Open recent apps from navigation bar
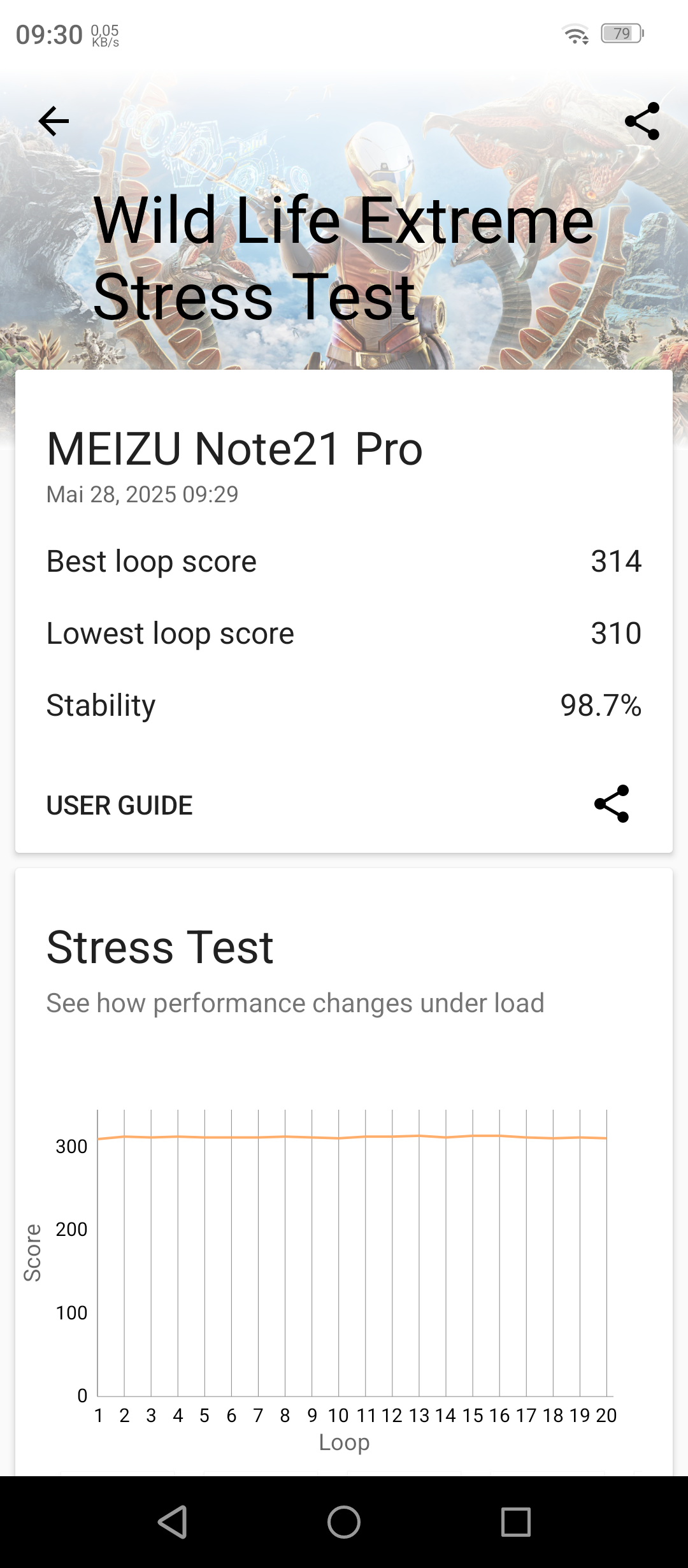The height and width of the screenshot is (1568, 688). pyautogui.click(x=516, y=1522)
